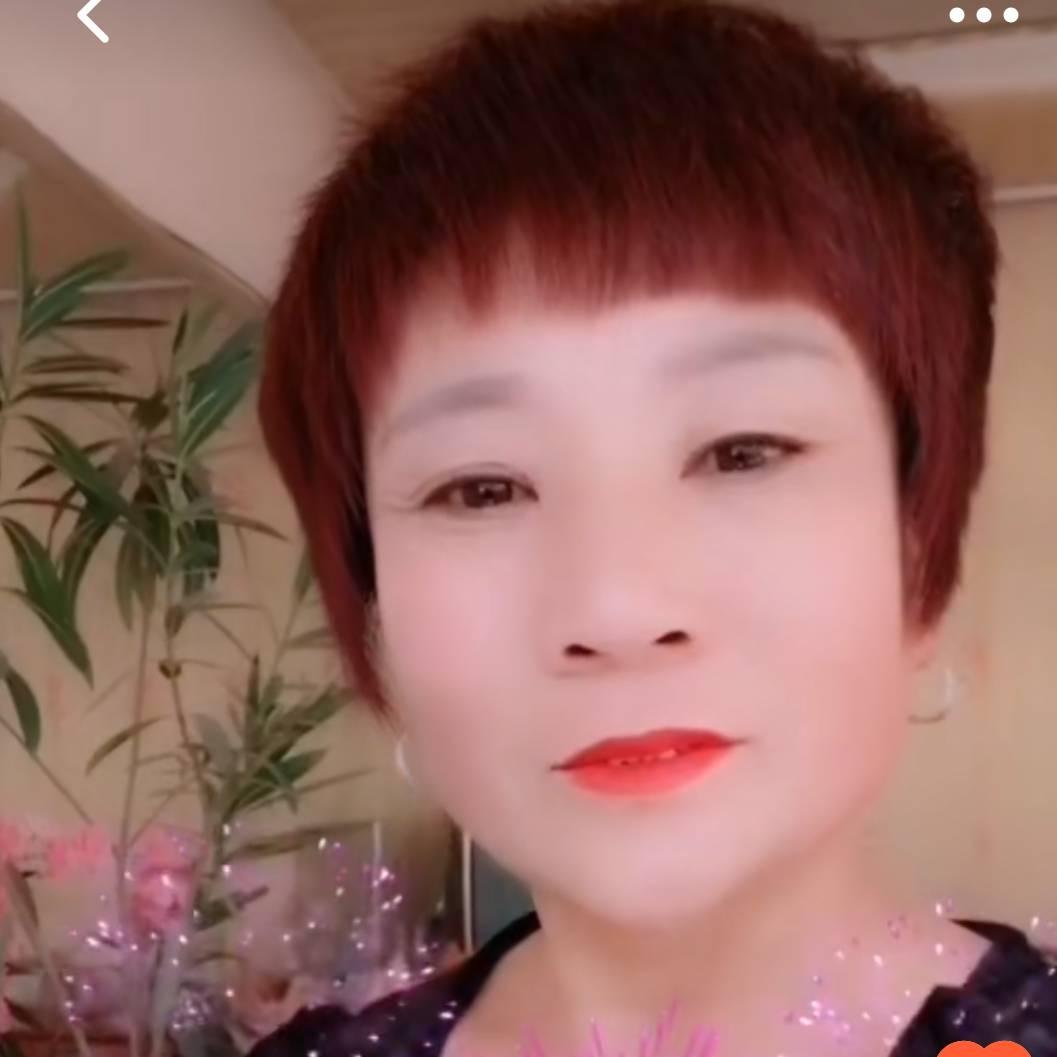This screenshot has width=1057, height=1057.
Task: Go back using the top-left arrow
Action: point(93,20)
